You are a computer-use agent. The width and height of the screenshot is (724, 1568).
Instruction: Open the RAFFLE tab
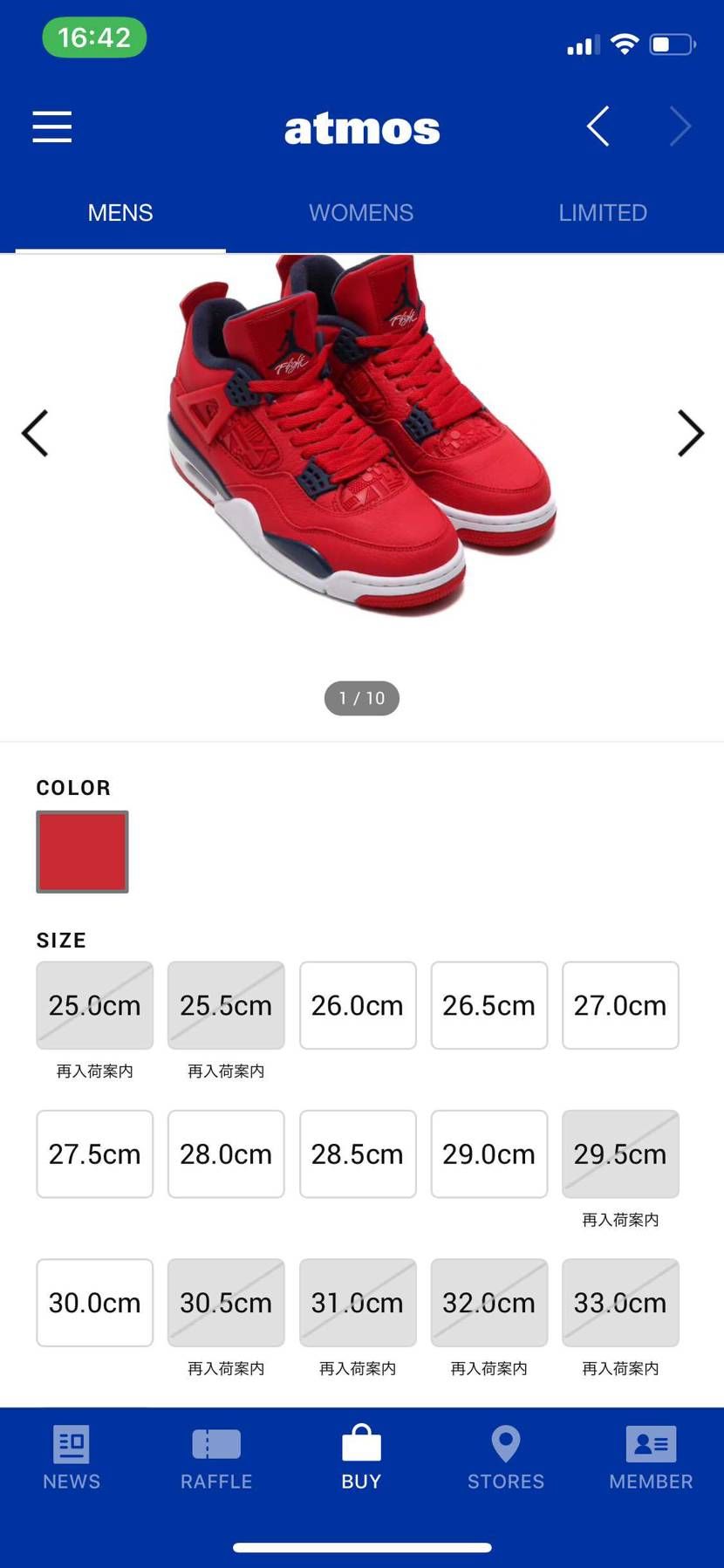pyautogui.click(x=216, y=1458)
